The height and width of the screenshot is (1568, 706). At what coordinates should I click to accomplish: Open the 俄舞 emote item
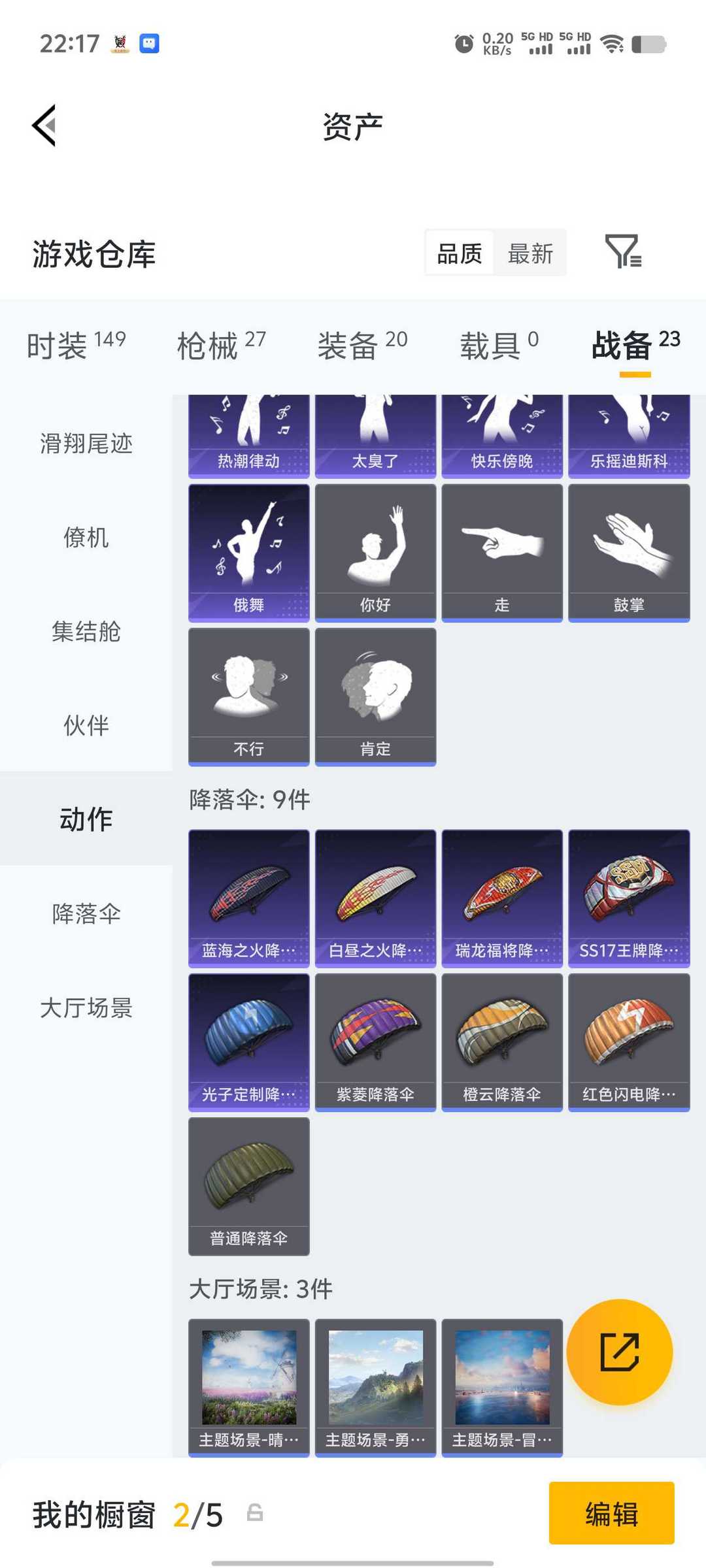249,553
